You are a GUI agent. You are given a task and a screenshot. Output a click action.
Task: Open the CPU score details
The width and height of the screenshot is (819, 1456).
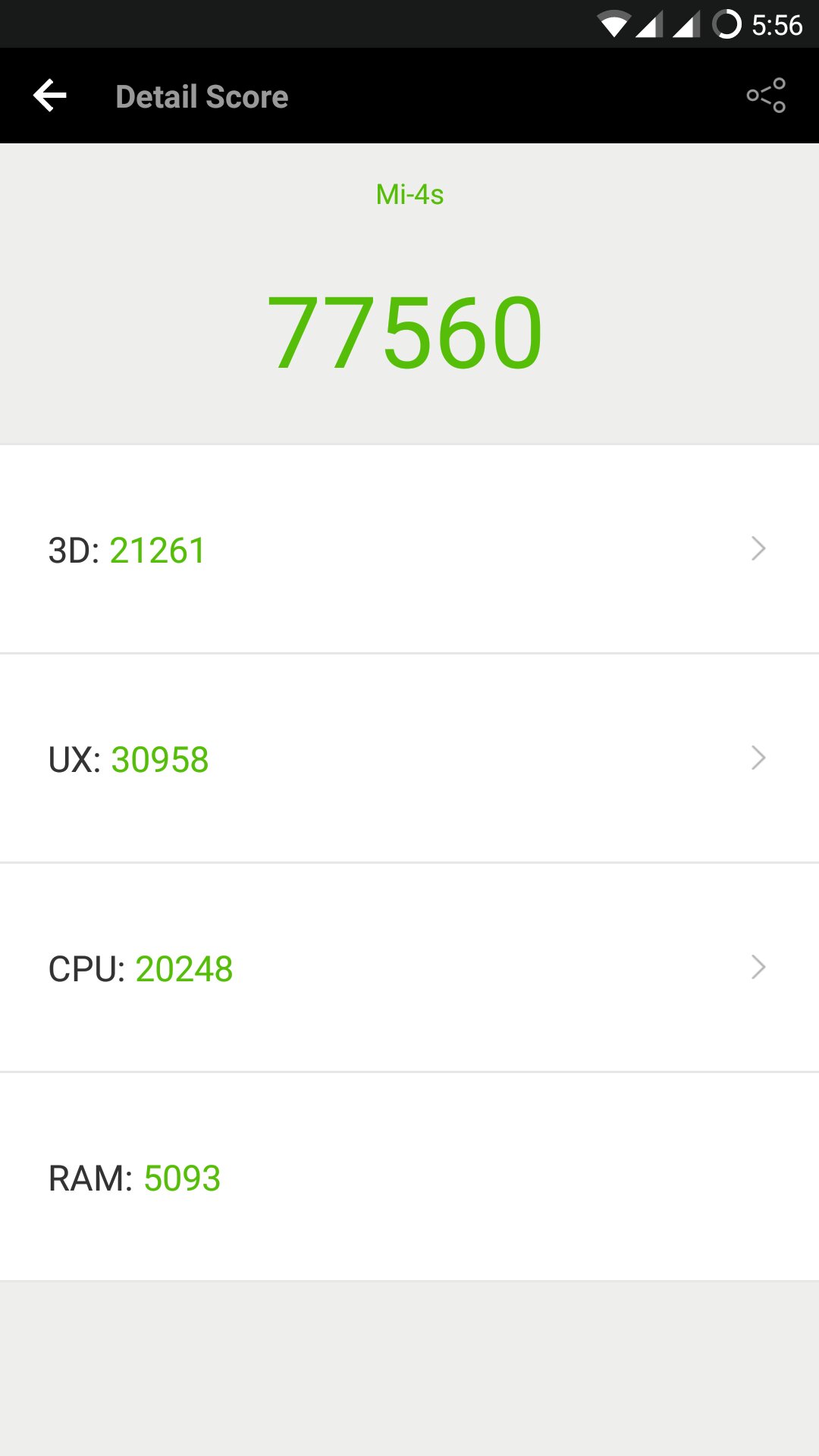[x=409, y=968]
